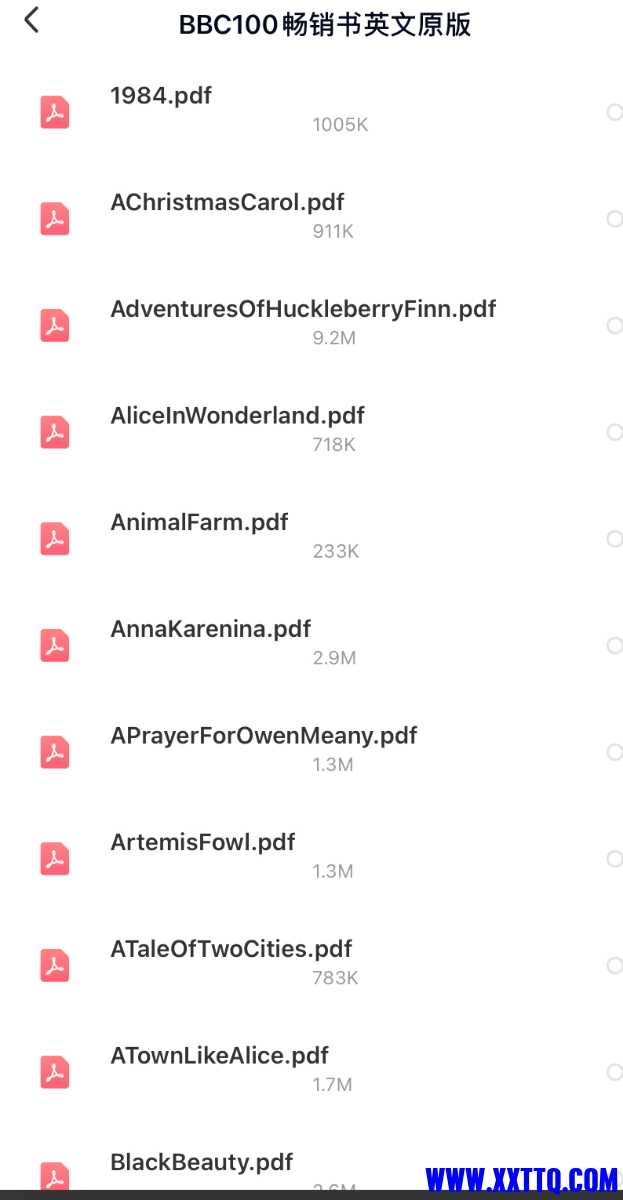Open AnnaKarenina.pdf
Screen dimensions: 623x1200
click(210, 629)
